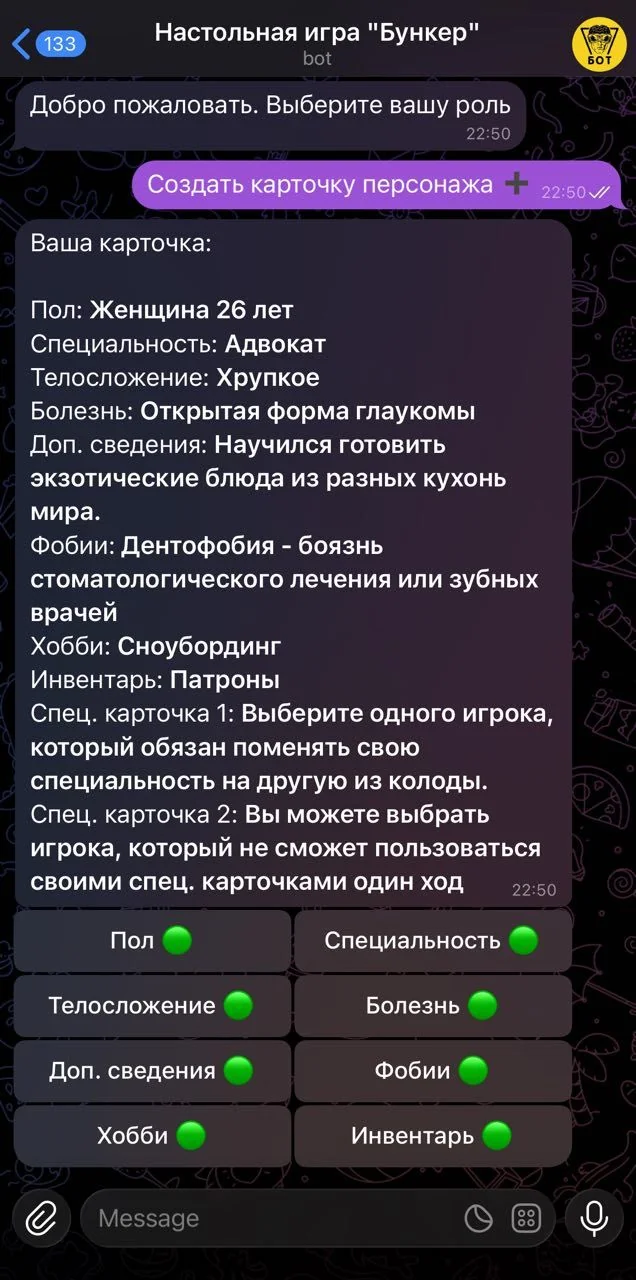636x1280 pixels.
Task: Open the attachment paperclip menu
Action: click(41, 1218)
